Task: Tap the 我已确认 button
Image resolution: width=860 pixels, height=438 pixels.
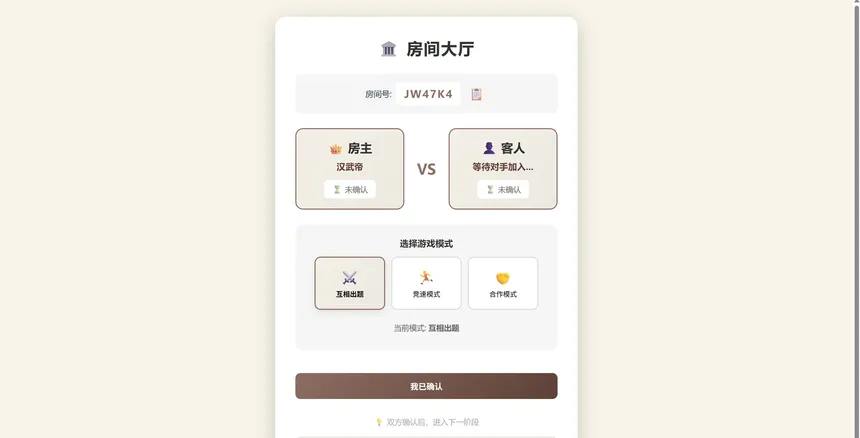Action: coord(426,386)
